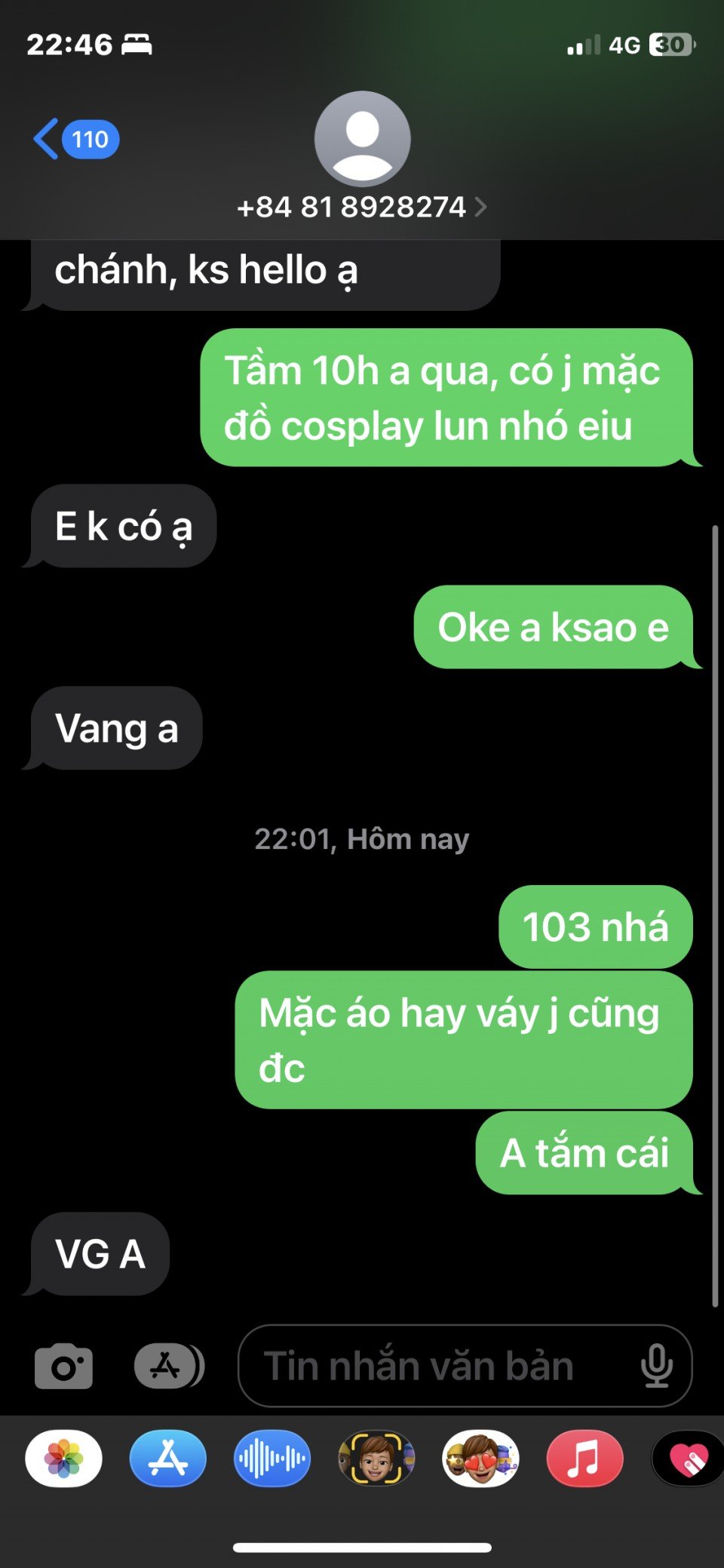Open the App Store iMessage app
The height and width of the screenshot is (1568, 724).
pyautogui.click(x=167, y=1459)
